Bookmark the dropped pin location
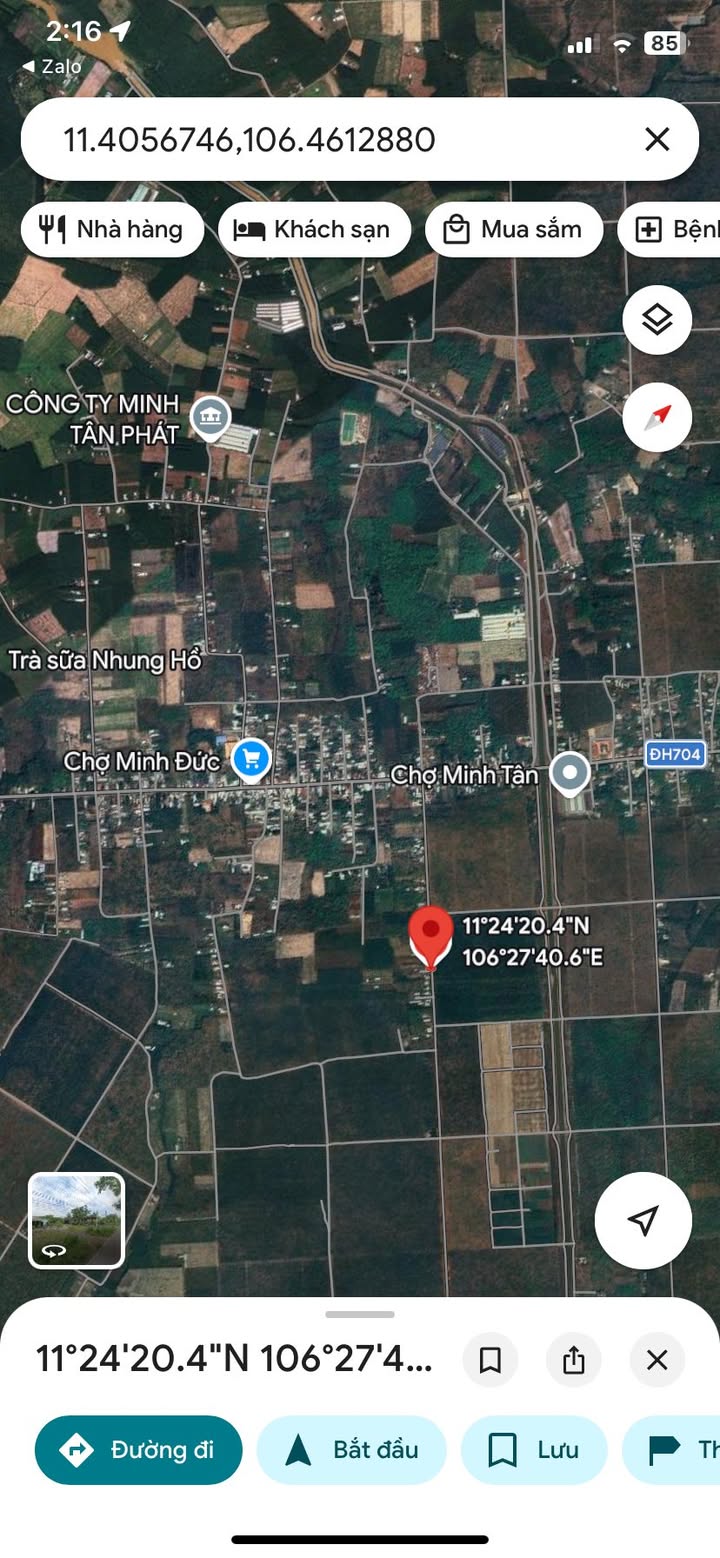 490,1360
